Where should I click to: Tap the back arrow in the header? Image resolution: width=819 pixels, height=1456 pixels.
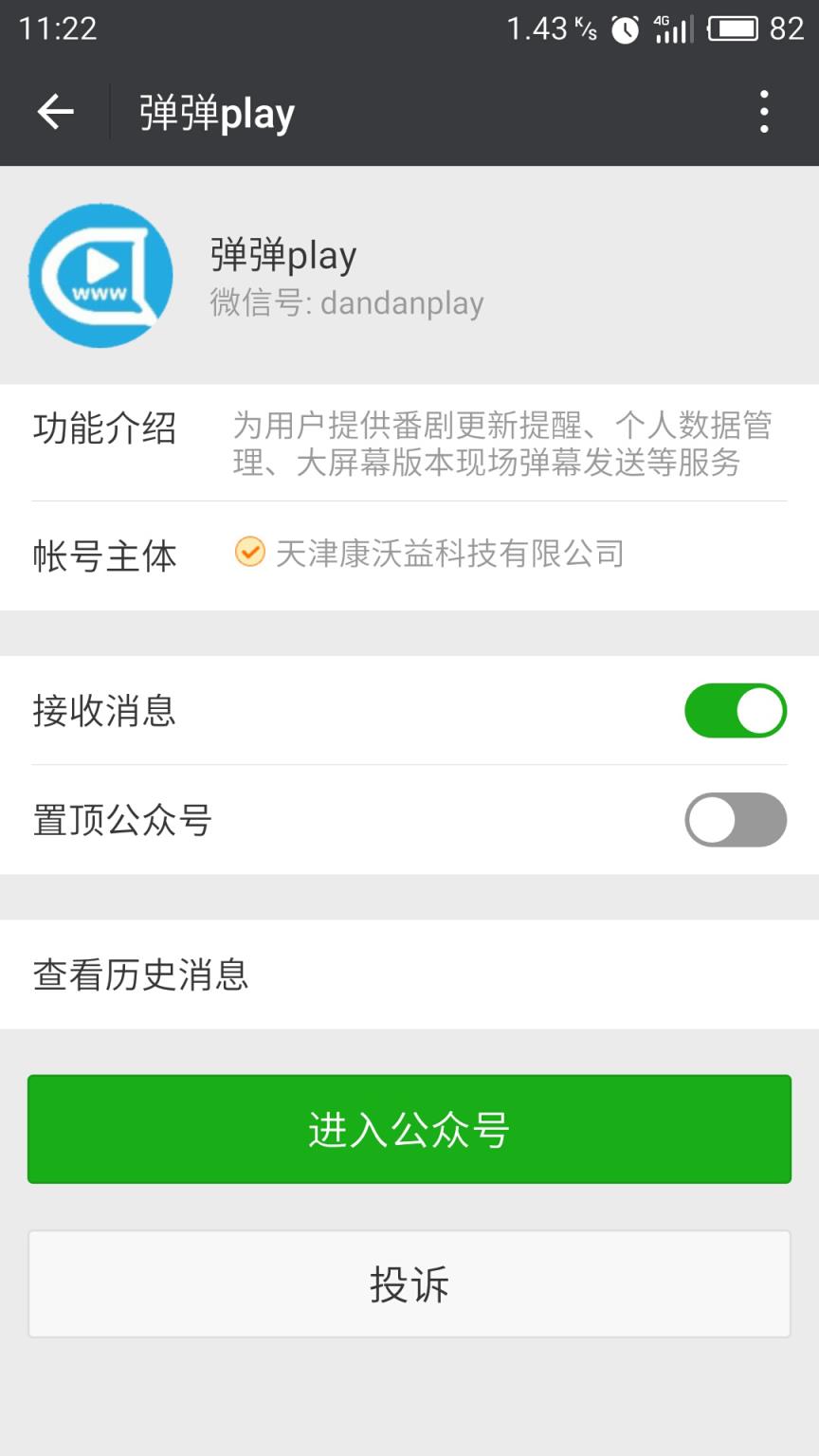point(55,111)
